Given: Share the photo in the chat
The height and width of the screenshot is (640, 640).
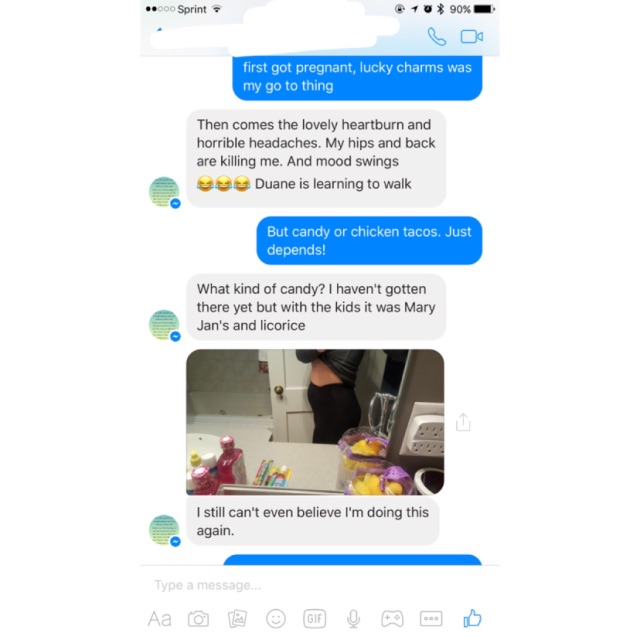Looking at the screenshot, I should click(x=462, y=422).
